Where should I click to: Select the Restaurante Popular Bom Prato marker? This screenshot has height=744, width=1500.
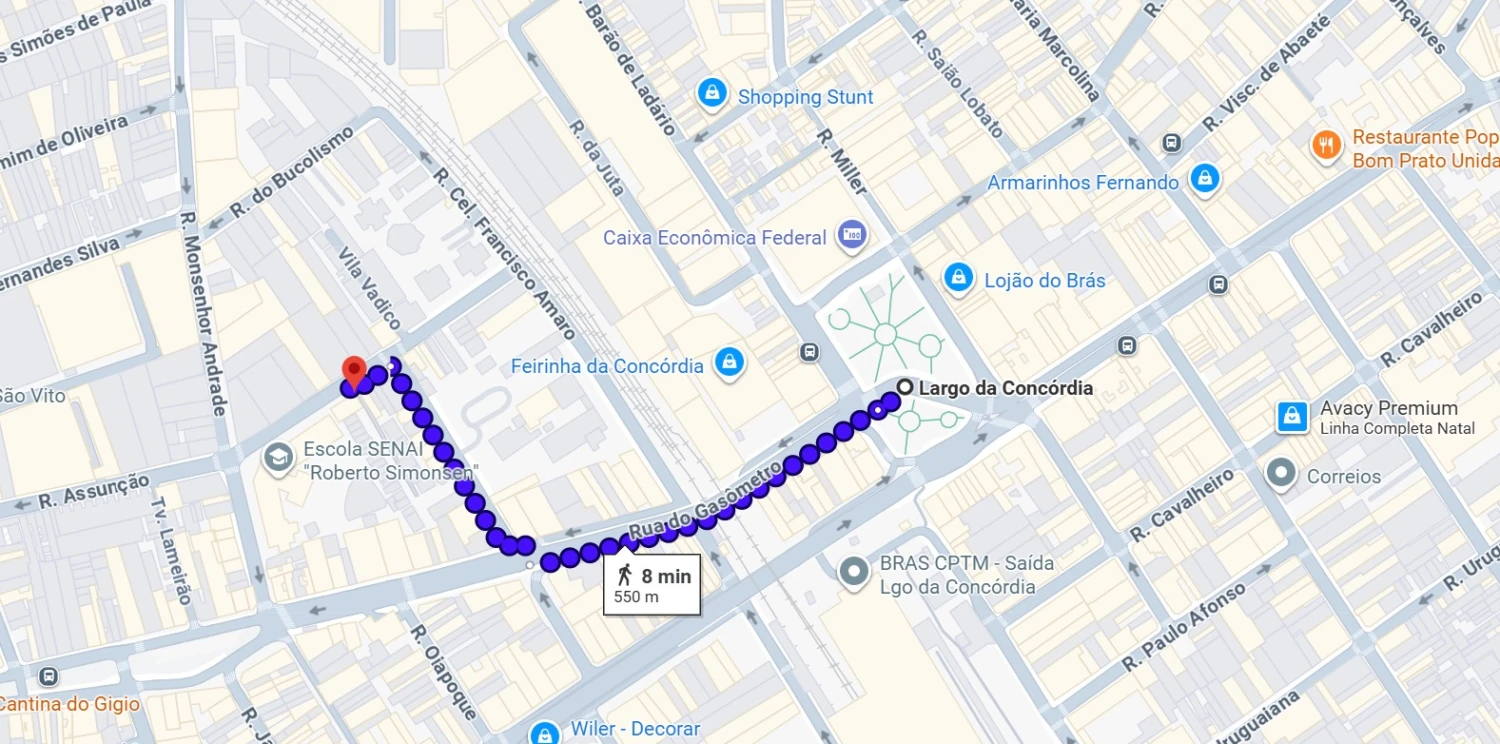coord(1325,145)
